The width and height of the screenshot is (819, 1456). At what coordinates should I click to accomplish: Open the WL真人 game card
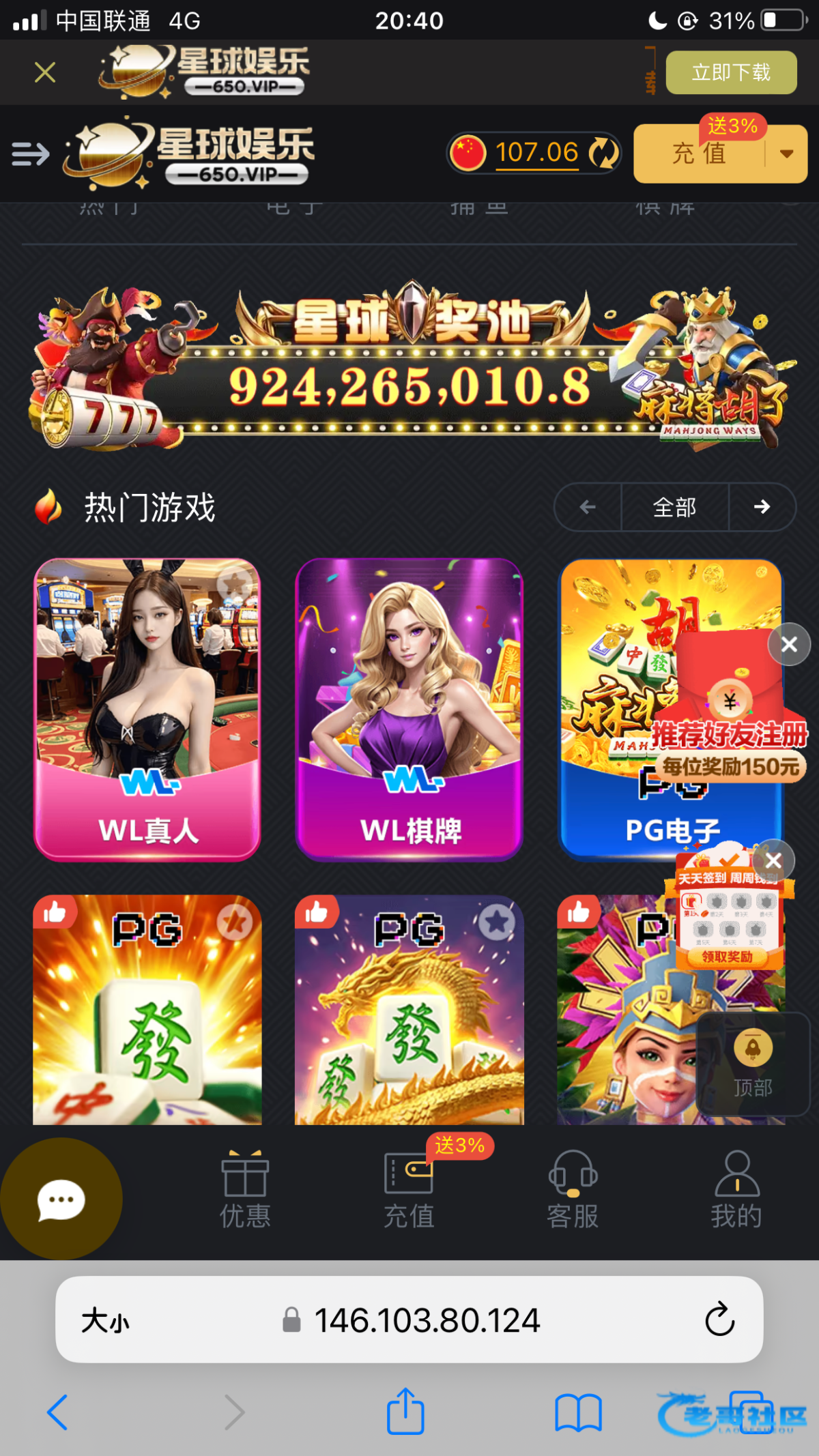click(x=147, y=710)
